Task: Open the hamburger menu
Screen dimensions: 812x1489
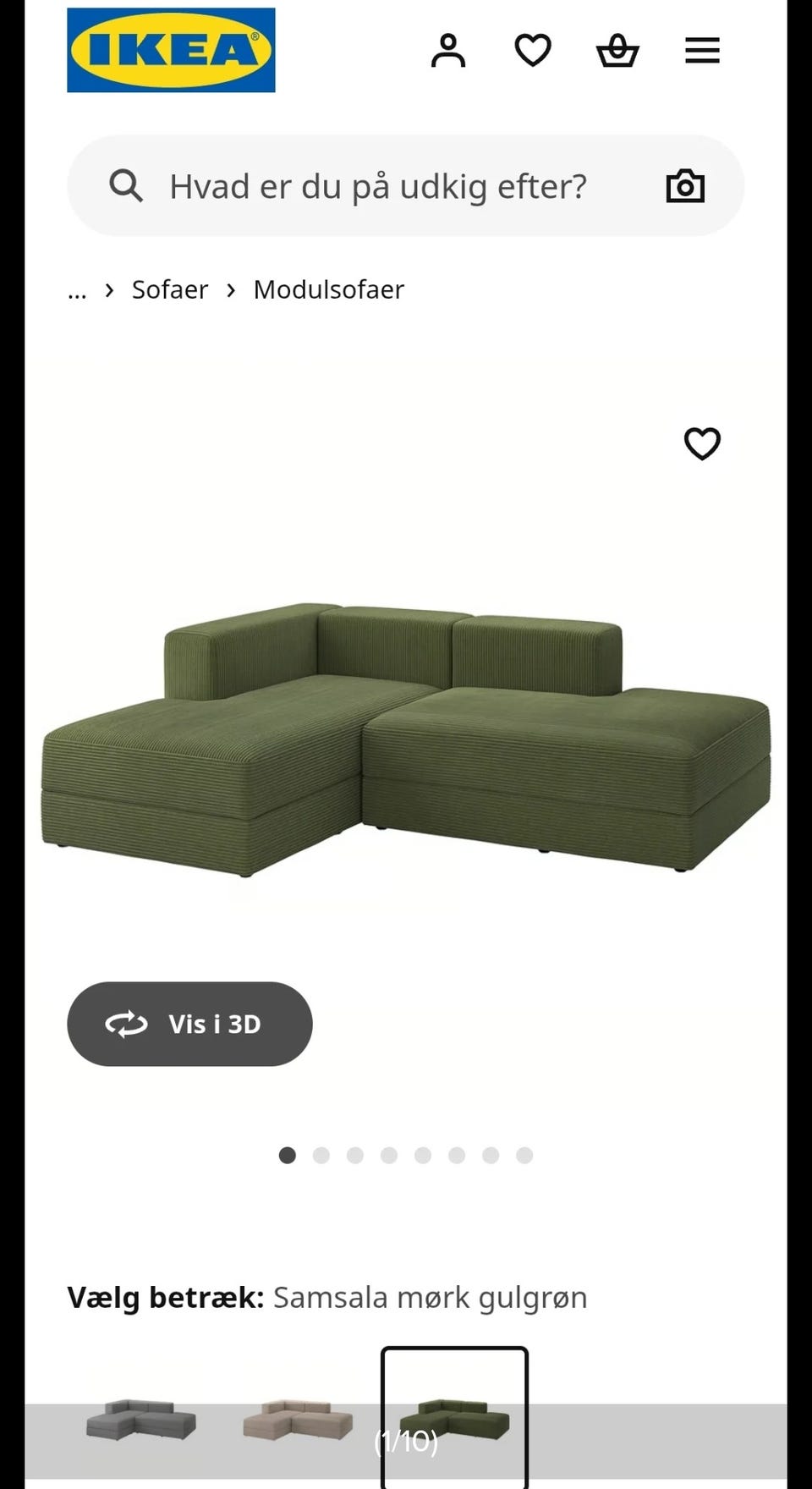Action: click(x=702, y=51)
